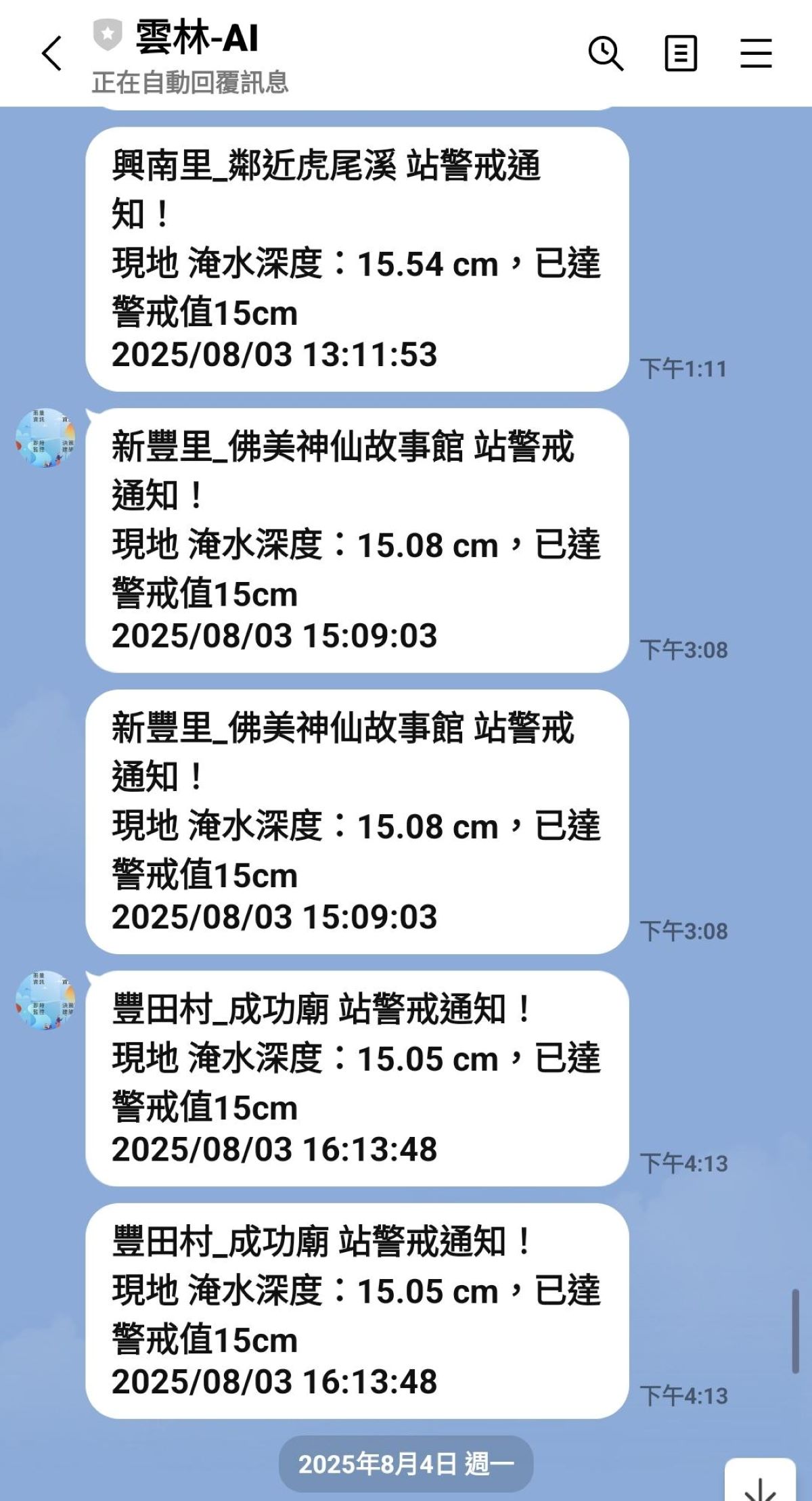The image size is (812, 1501).
Task: Open the chat notes icon
Action: click(x=680, y=53)
